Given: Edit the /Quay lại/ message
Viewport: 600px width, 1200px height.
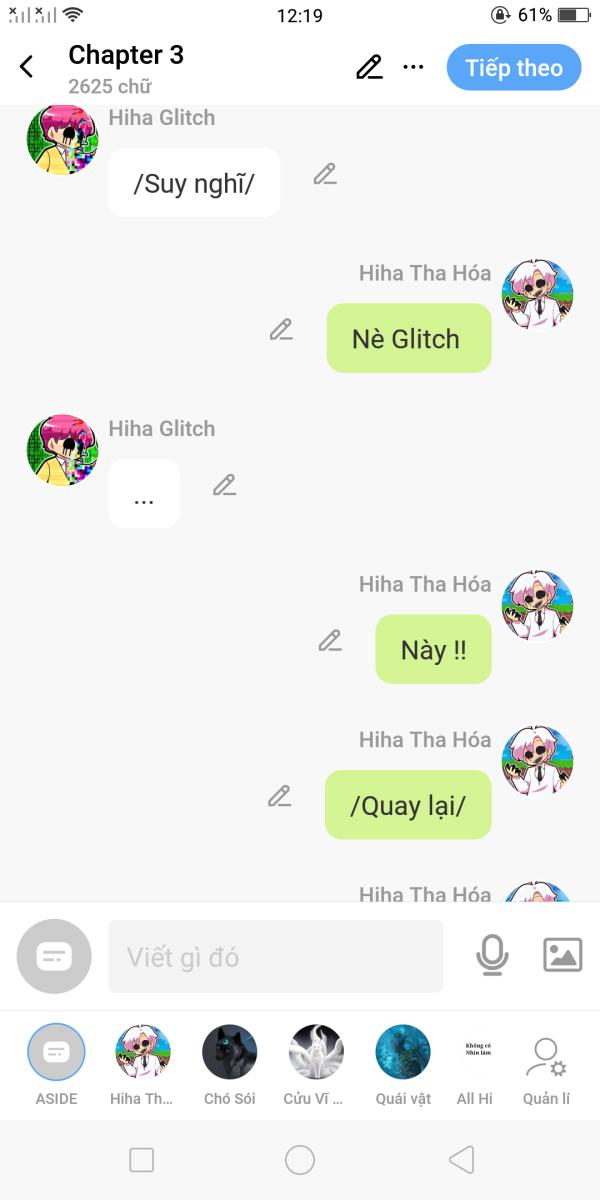Looking at the screenshot, I should coord(279,796).
